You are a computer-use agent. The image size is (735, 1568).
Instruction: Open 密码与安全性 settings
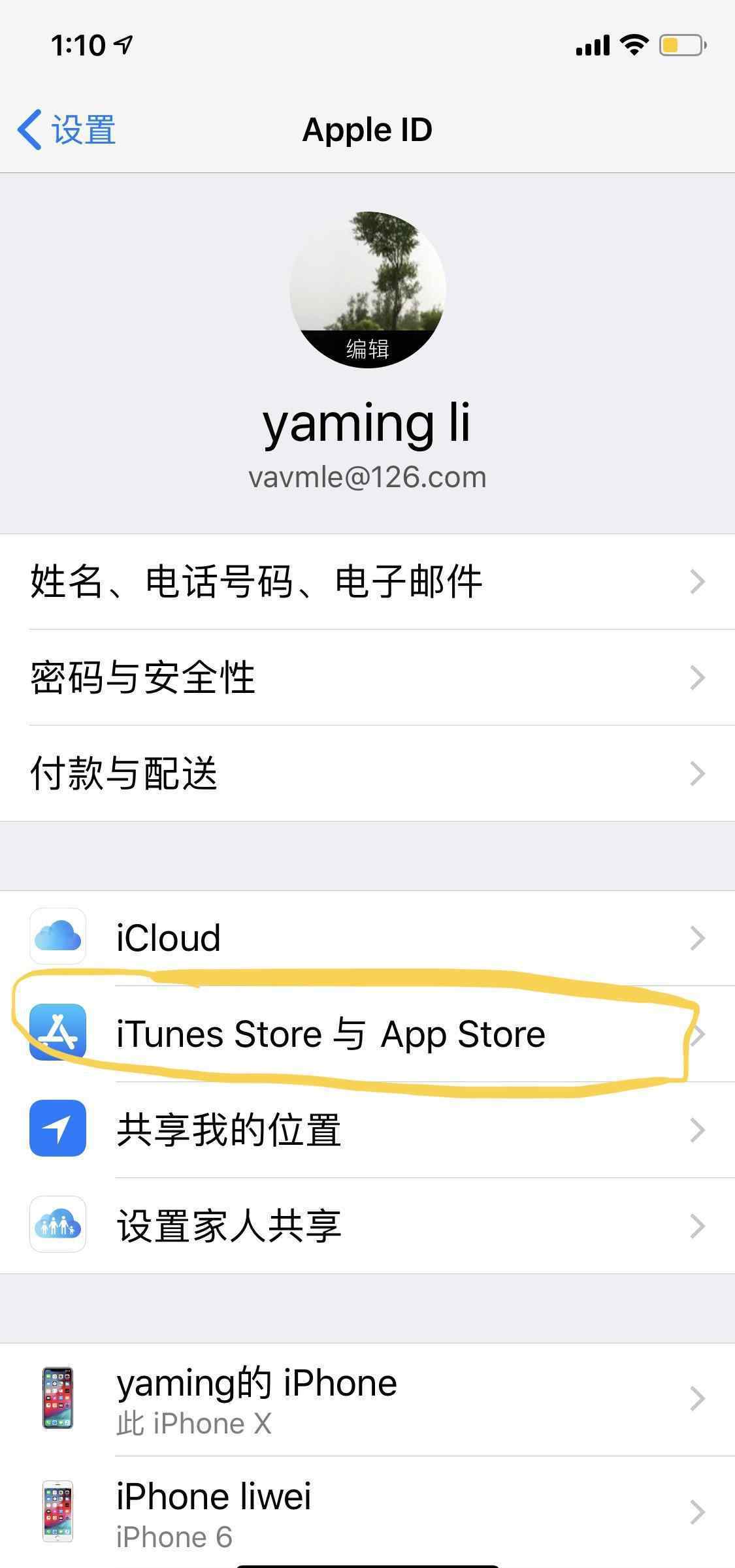point(367,677)
